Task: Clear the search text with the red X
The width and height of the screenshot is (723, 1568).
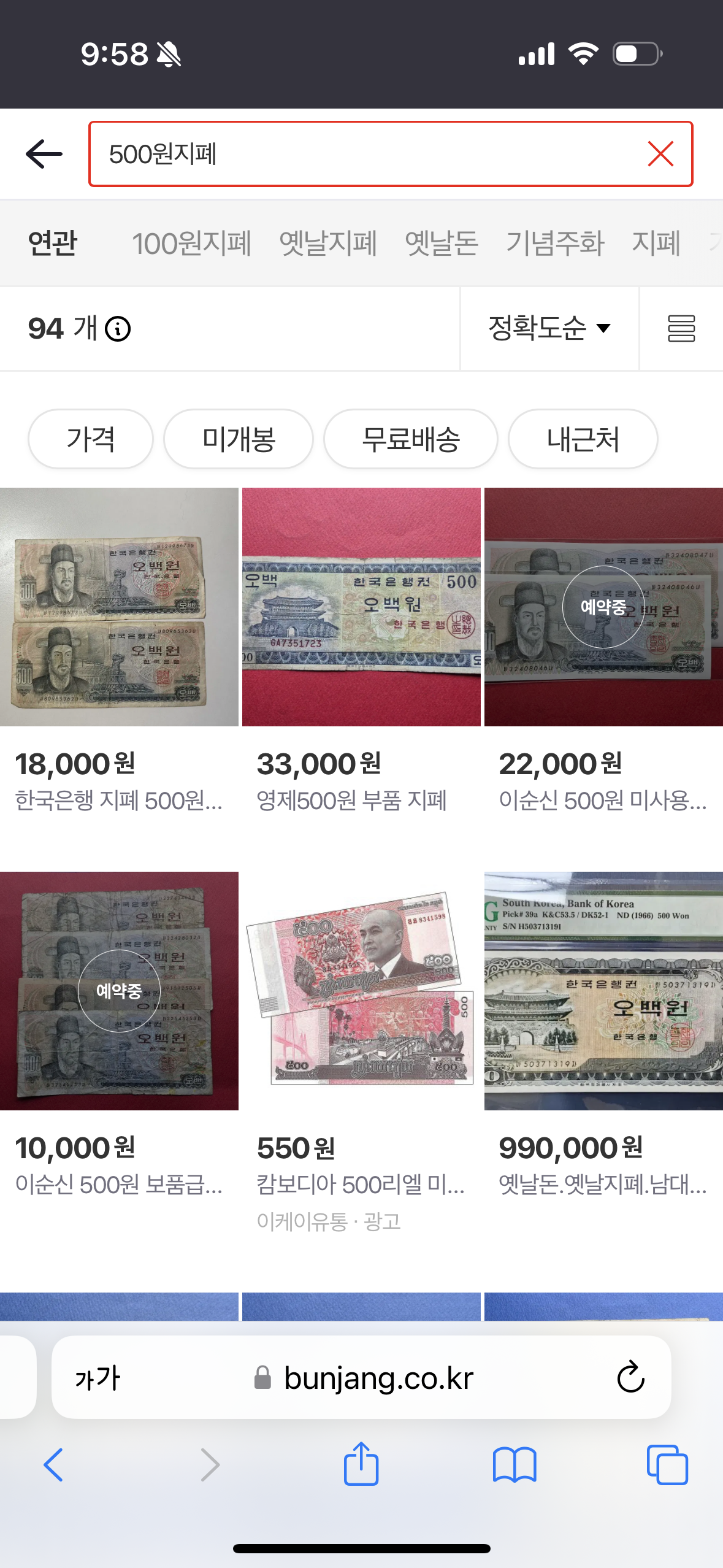Action: (x=660, y=153)
